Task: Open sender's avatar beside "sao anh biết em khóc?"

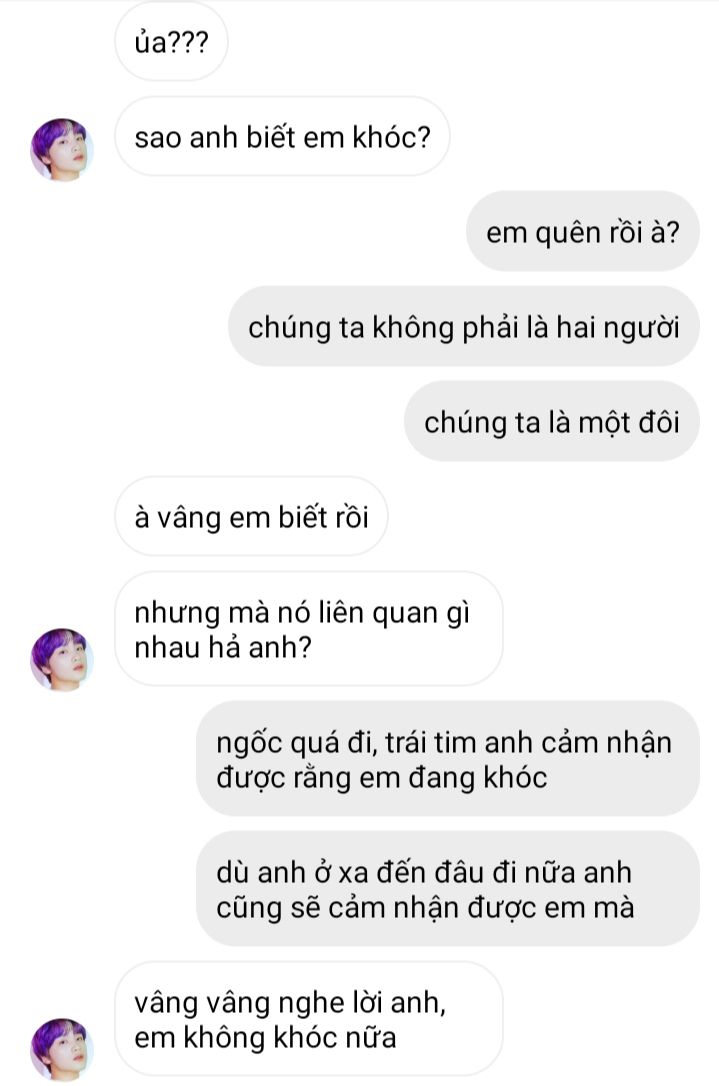Action: point(62,149)
